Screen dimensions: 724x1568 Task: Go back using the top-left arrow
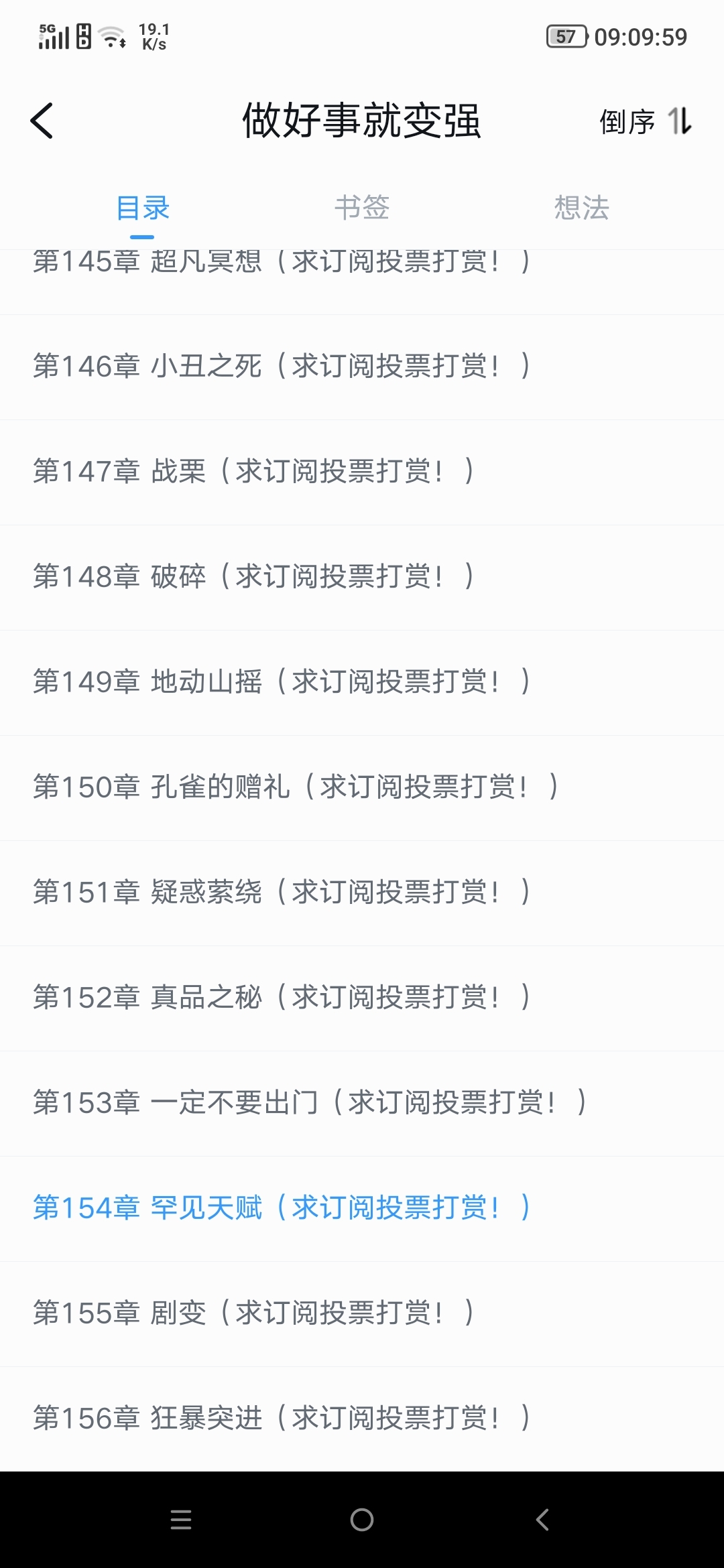click(42, 121)
